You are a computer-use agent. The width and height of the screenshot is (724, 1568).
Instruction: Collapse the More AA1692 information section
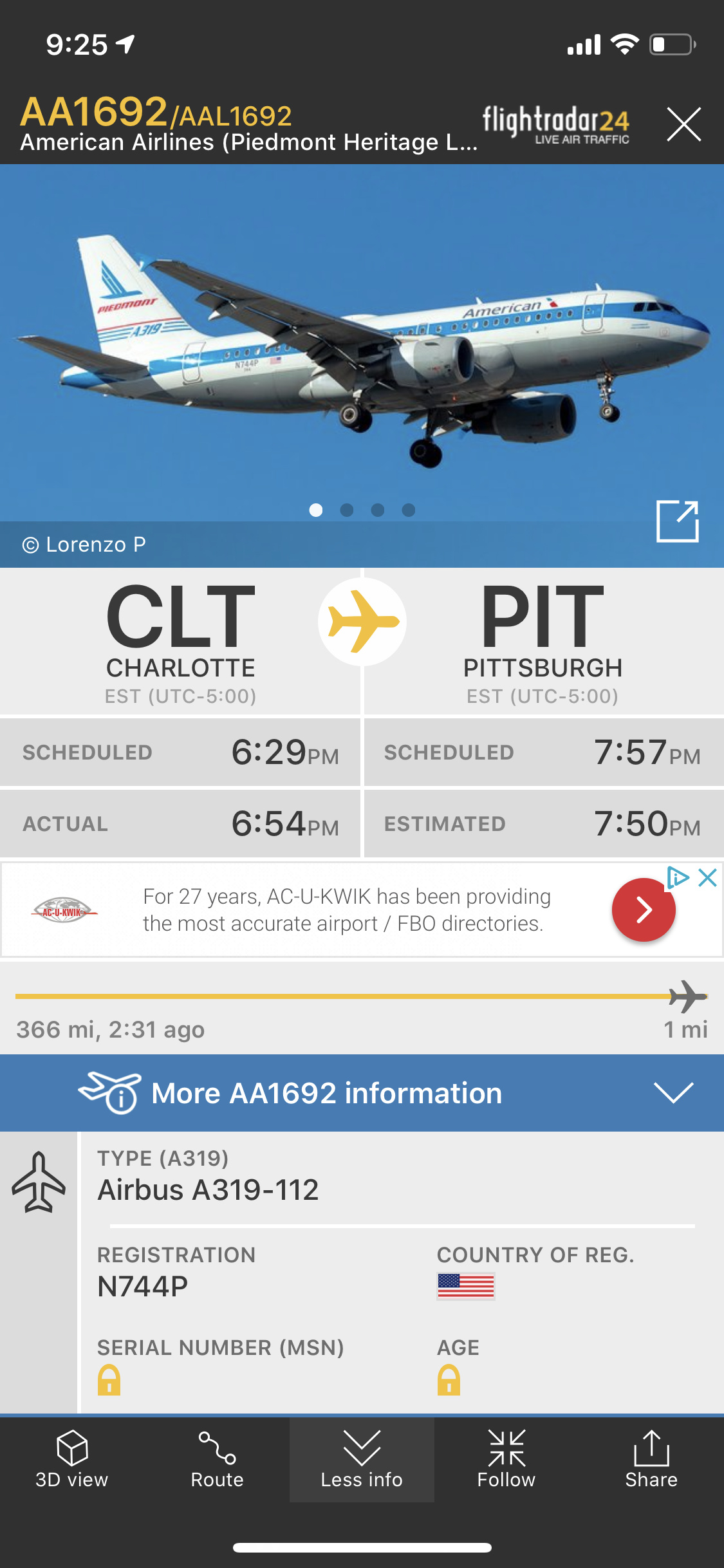click(673, 1092)
